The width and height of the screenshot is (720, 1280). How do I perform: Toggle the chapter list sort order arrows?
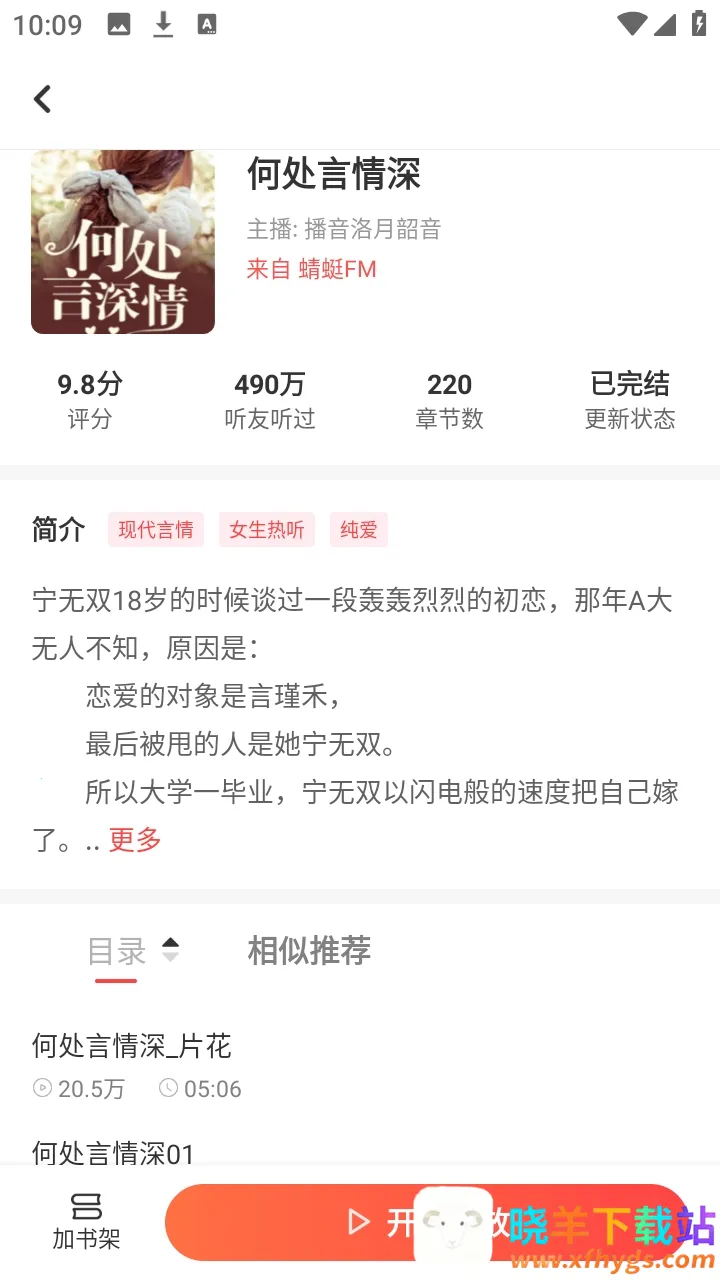coord(171,950)
